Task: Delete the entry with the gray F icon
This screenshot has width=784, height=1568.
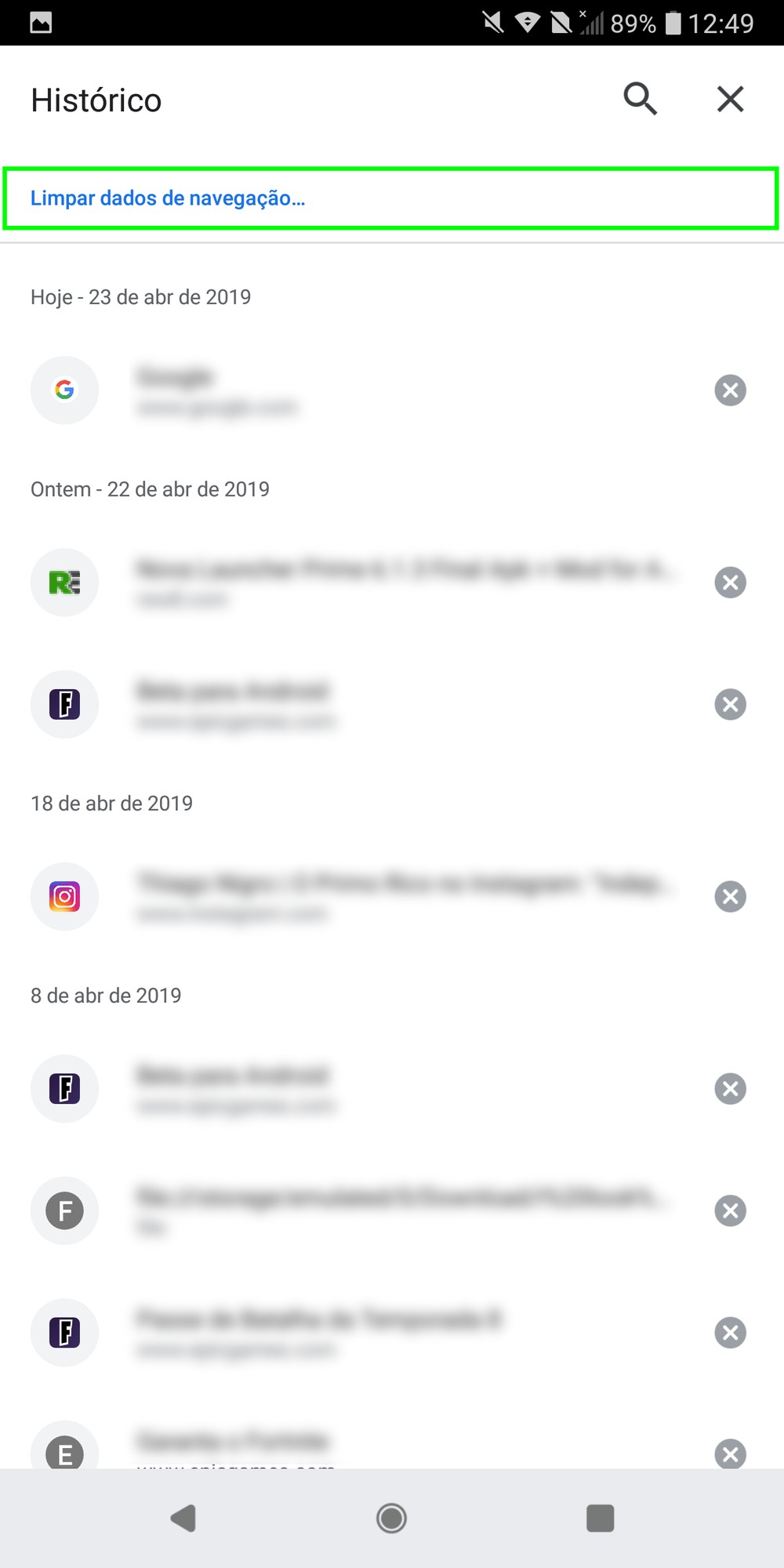Action: pyautogui.click(x=730, y=1210)
